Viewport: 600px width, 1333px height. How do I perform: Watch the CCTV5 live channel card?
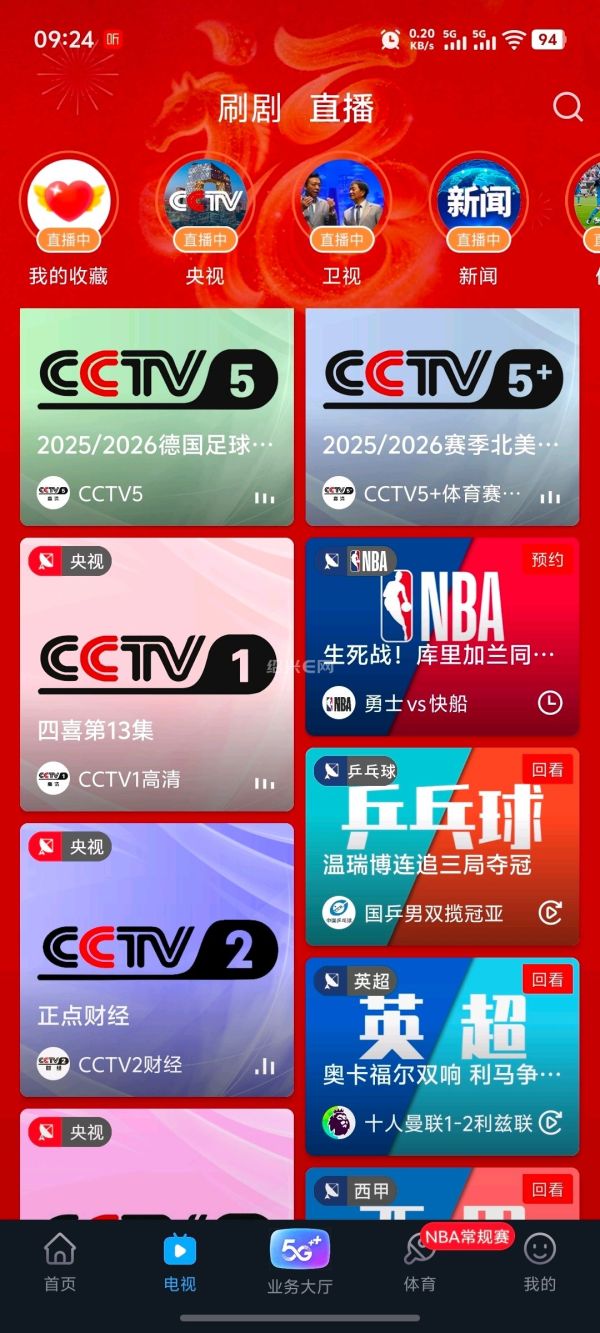click(x=157, y=416)
